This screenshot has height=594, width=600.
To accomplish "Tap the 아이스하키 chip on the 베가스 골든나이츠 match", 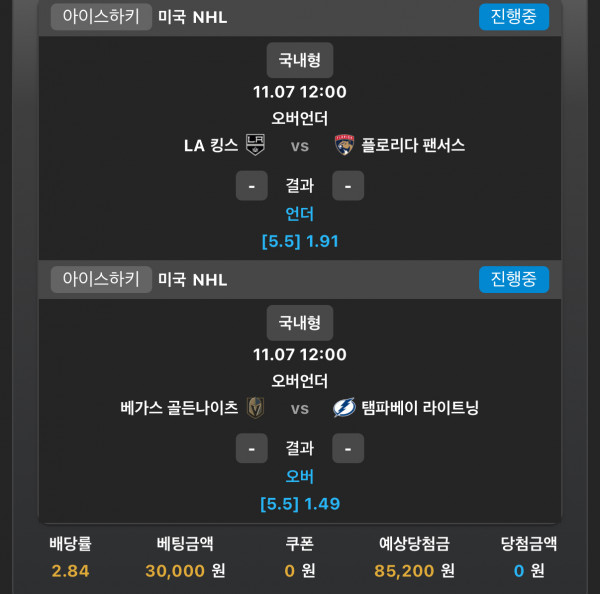I will 101,279.
